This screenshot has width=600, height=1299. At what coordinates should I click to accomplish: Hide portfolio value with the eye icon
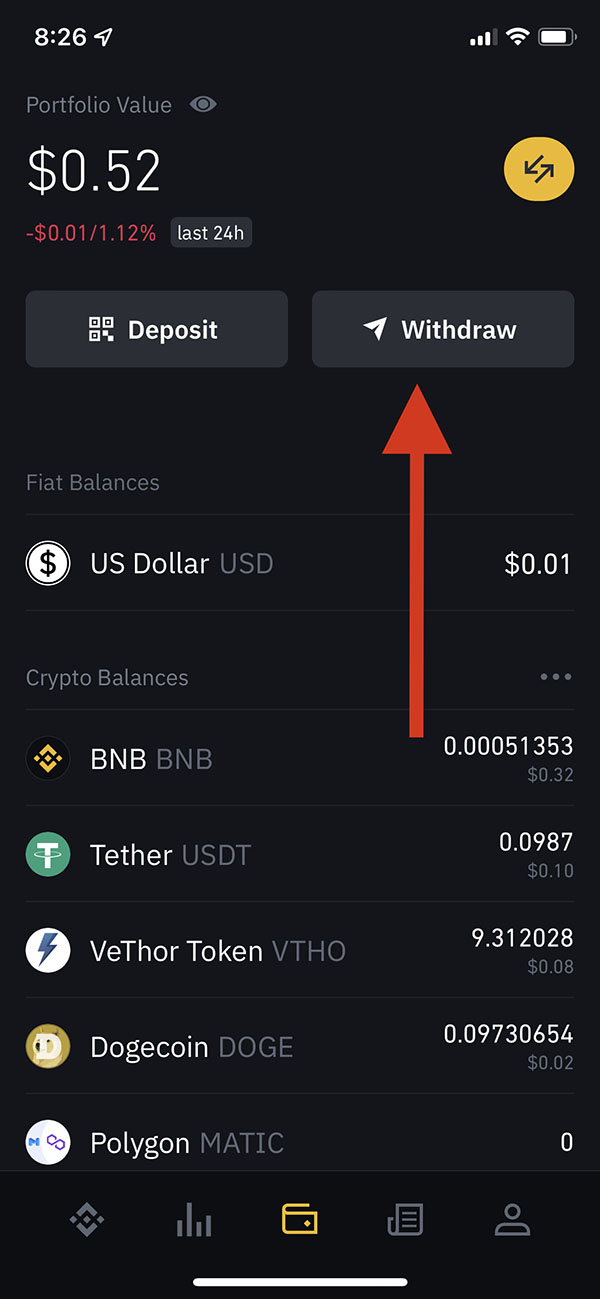coord(203,104)
